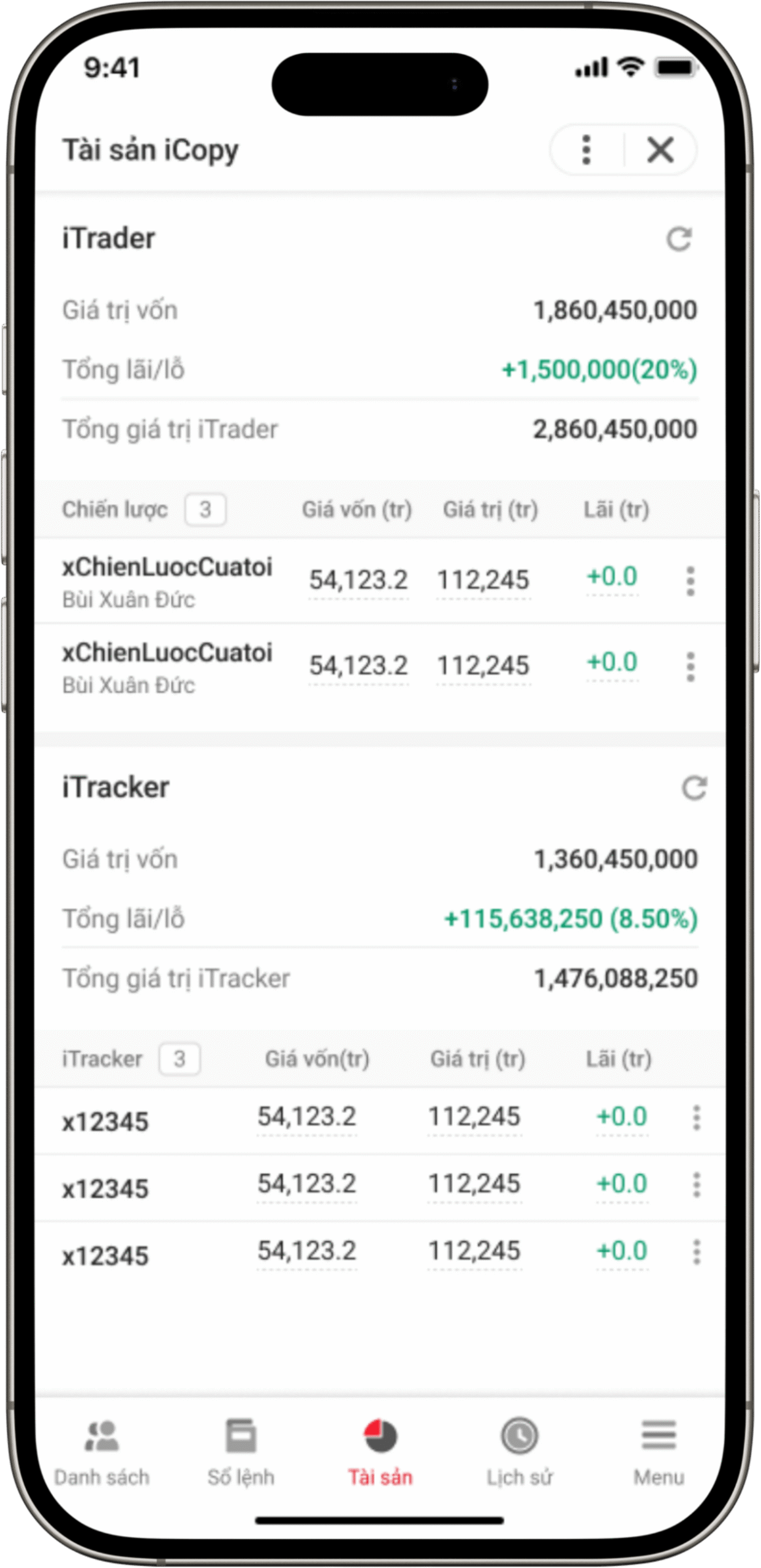Refresh the iTracker section
761x1568 pixels.
[x=694, y=788]
